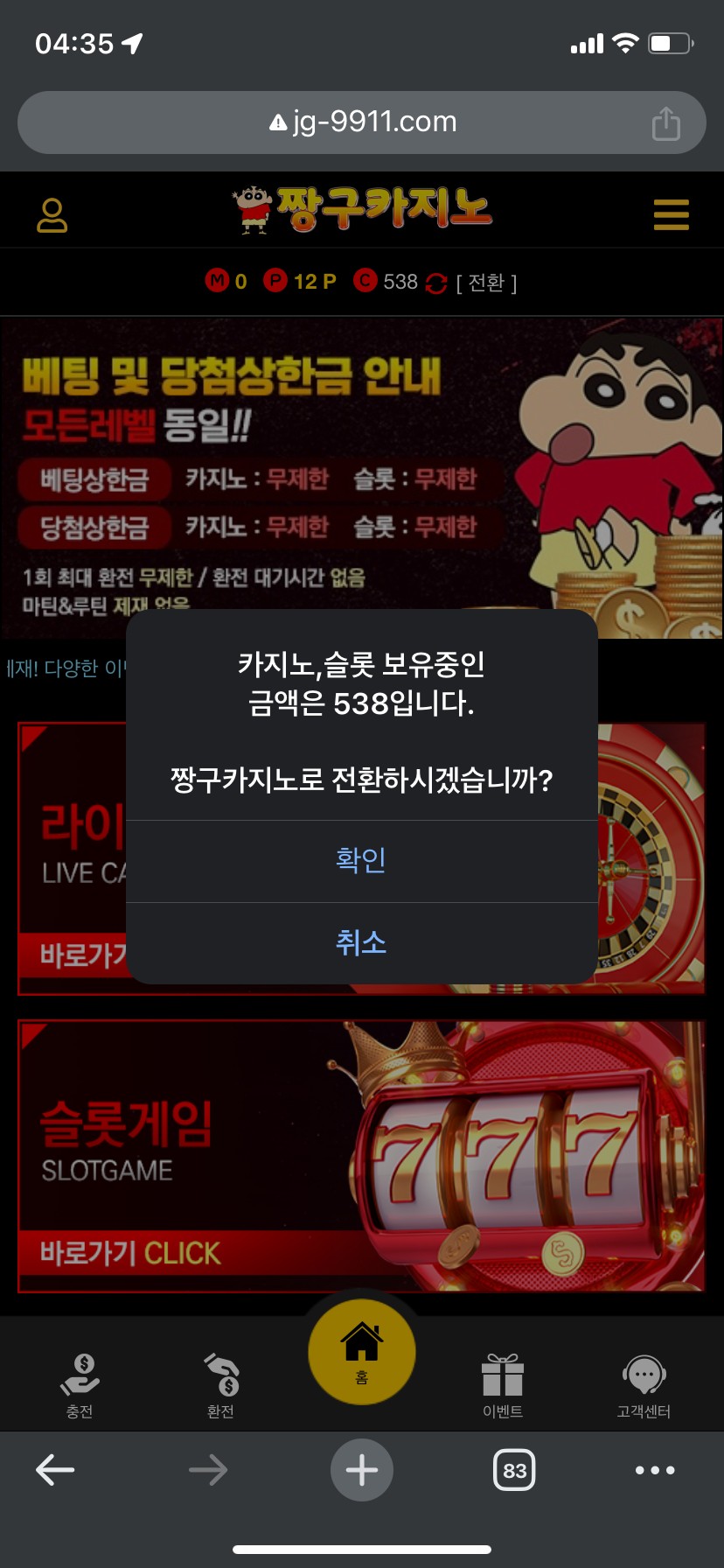Open the browser's three-dot menu
The height and width of the screenshot is (1568, 724).
coord(655,1470)
